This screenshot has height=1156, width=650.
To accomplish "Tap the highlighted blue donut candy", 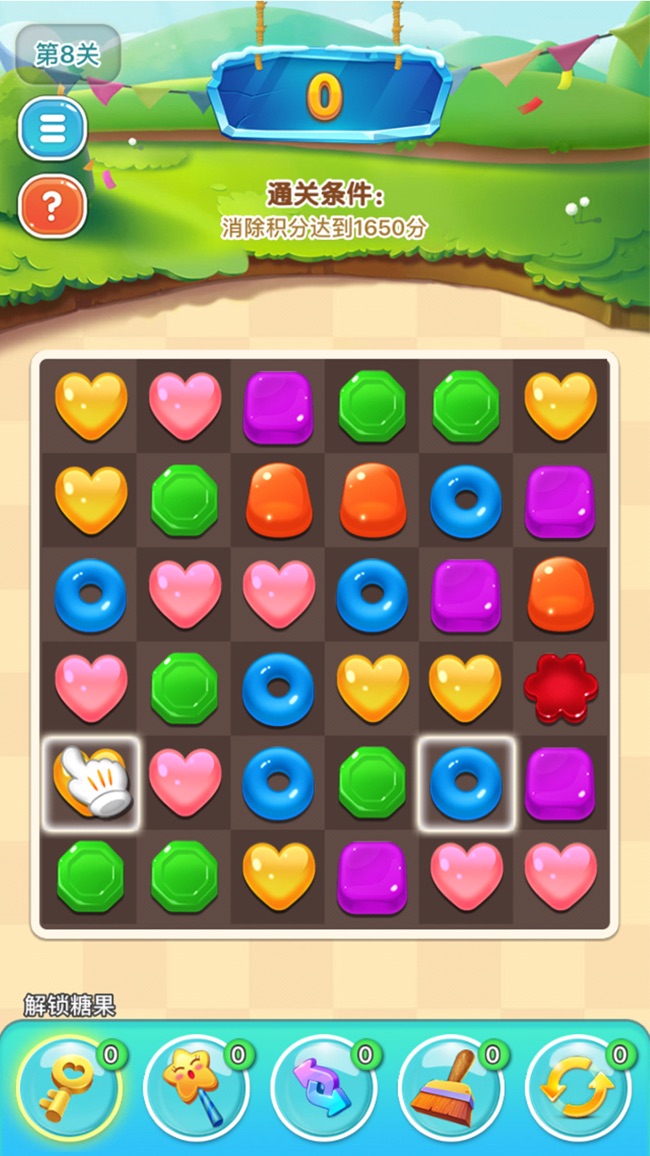I will coord(466,783).
